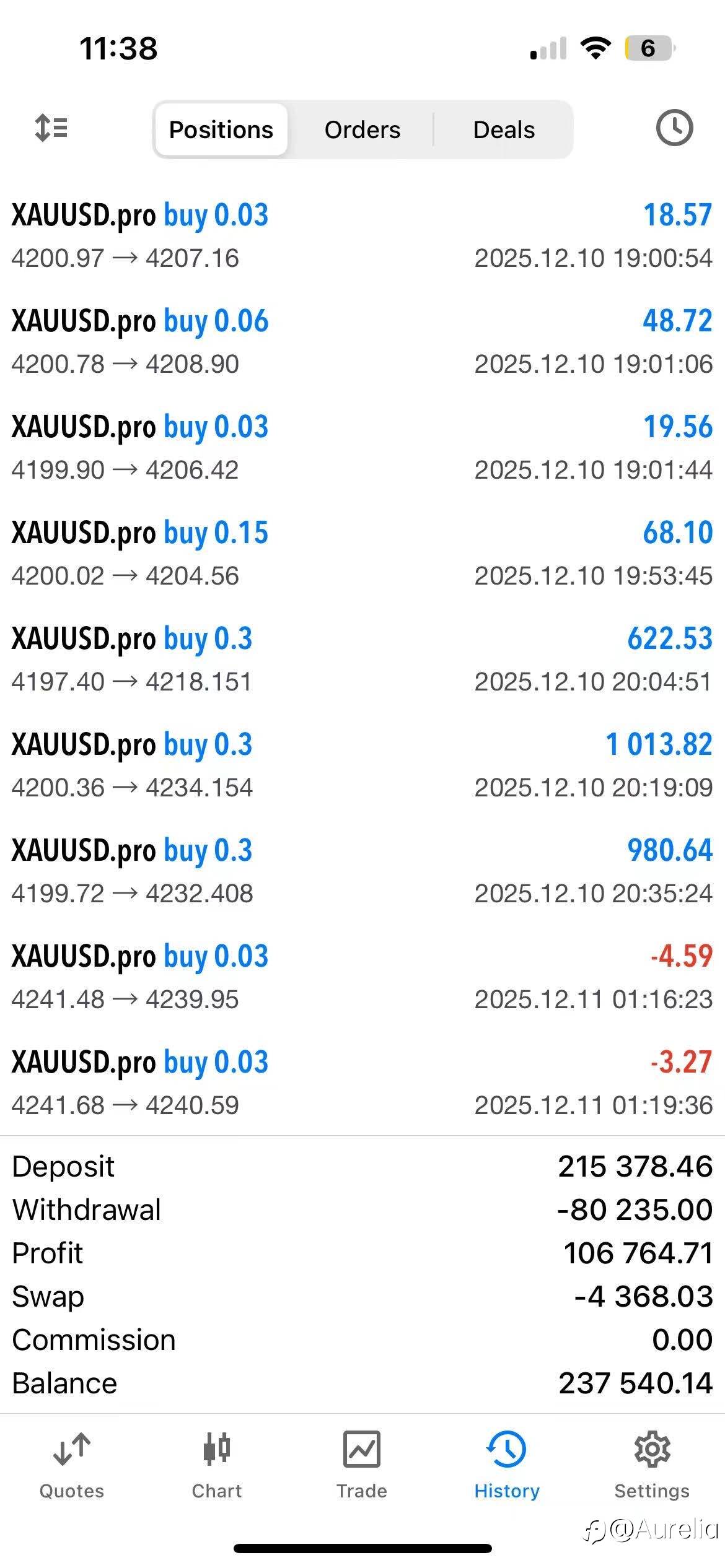Open the losing position at -3.27
The width and height of the screenshot is (725, 1568).
(362, 1083)
